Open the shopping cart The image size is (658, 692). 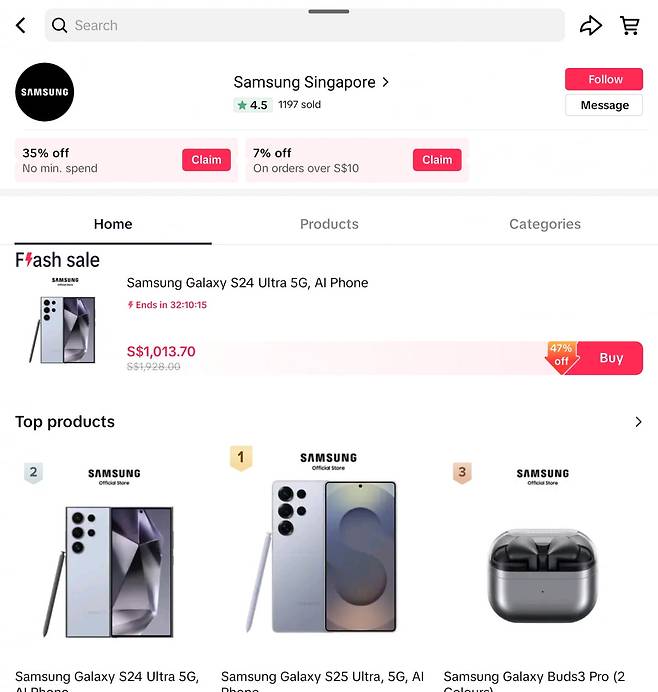630,25
